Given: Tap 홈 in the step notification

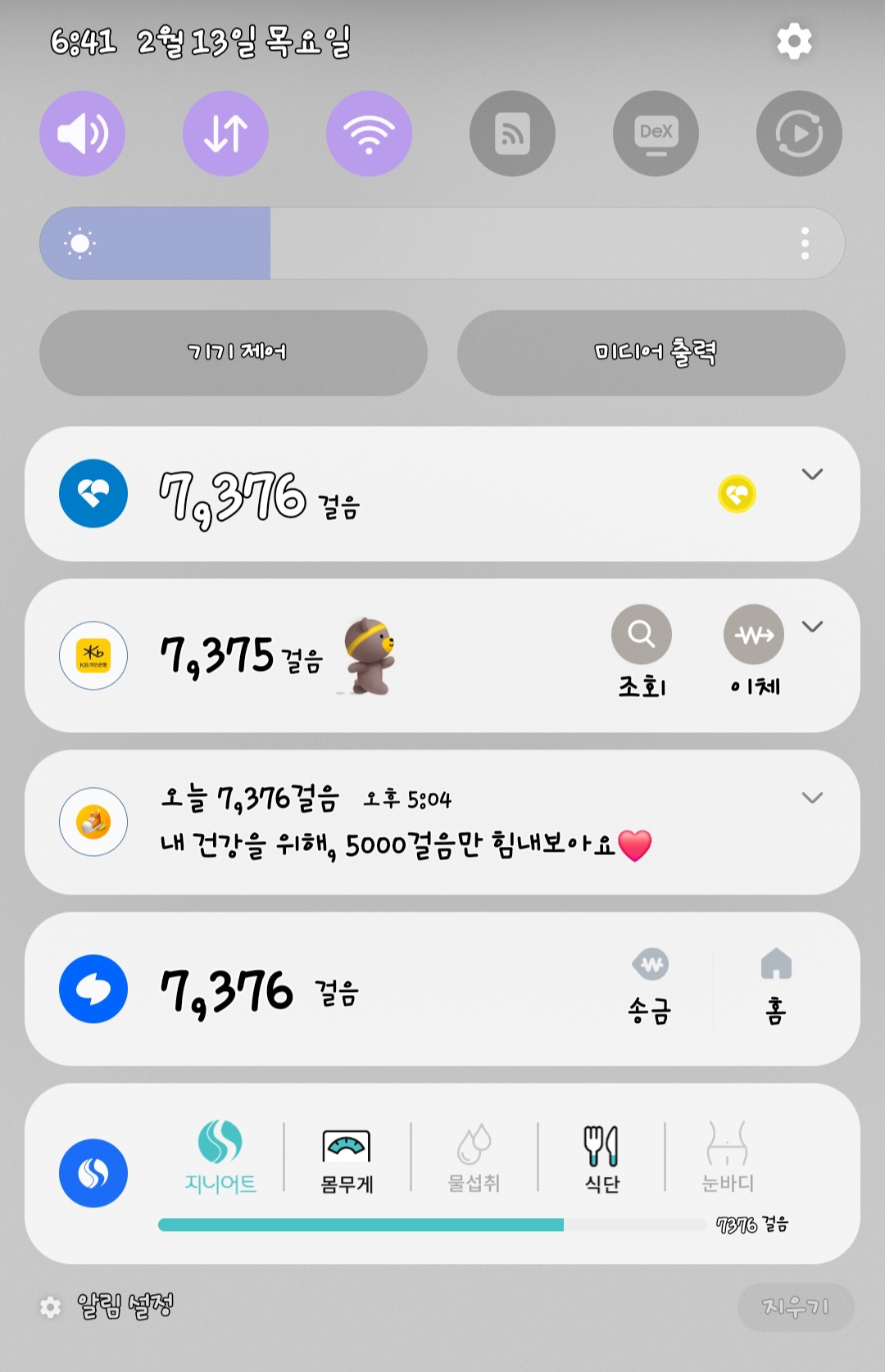Looking at the screenshot, I should coord(775,987).
